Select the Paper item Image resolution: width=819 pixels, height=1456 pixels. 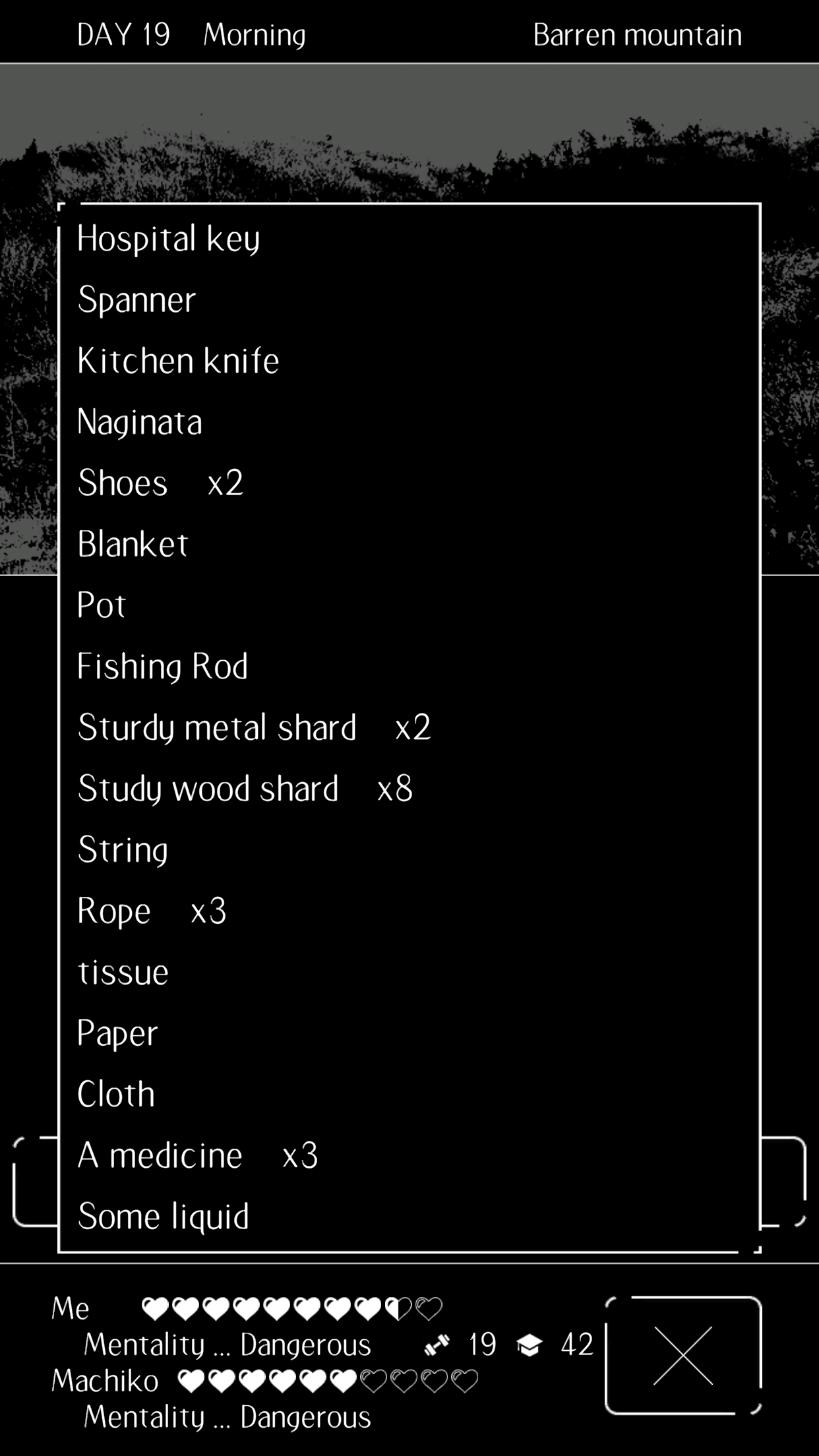[x=409, y=1033]
